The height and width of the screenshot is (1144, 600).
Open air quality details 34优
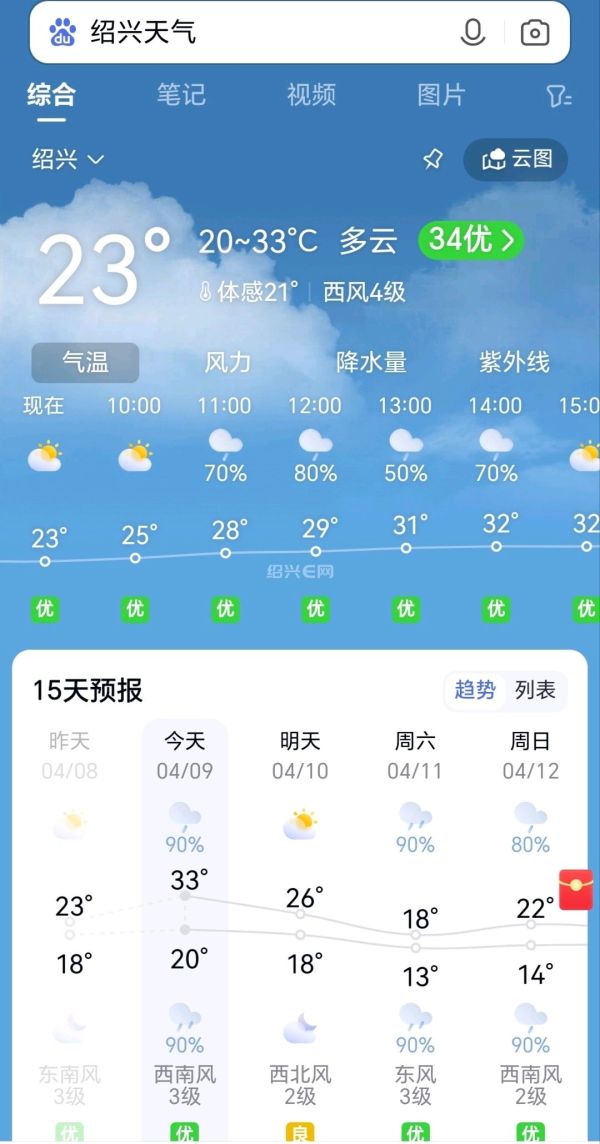pyautogui.click(x=471, y=240)
